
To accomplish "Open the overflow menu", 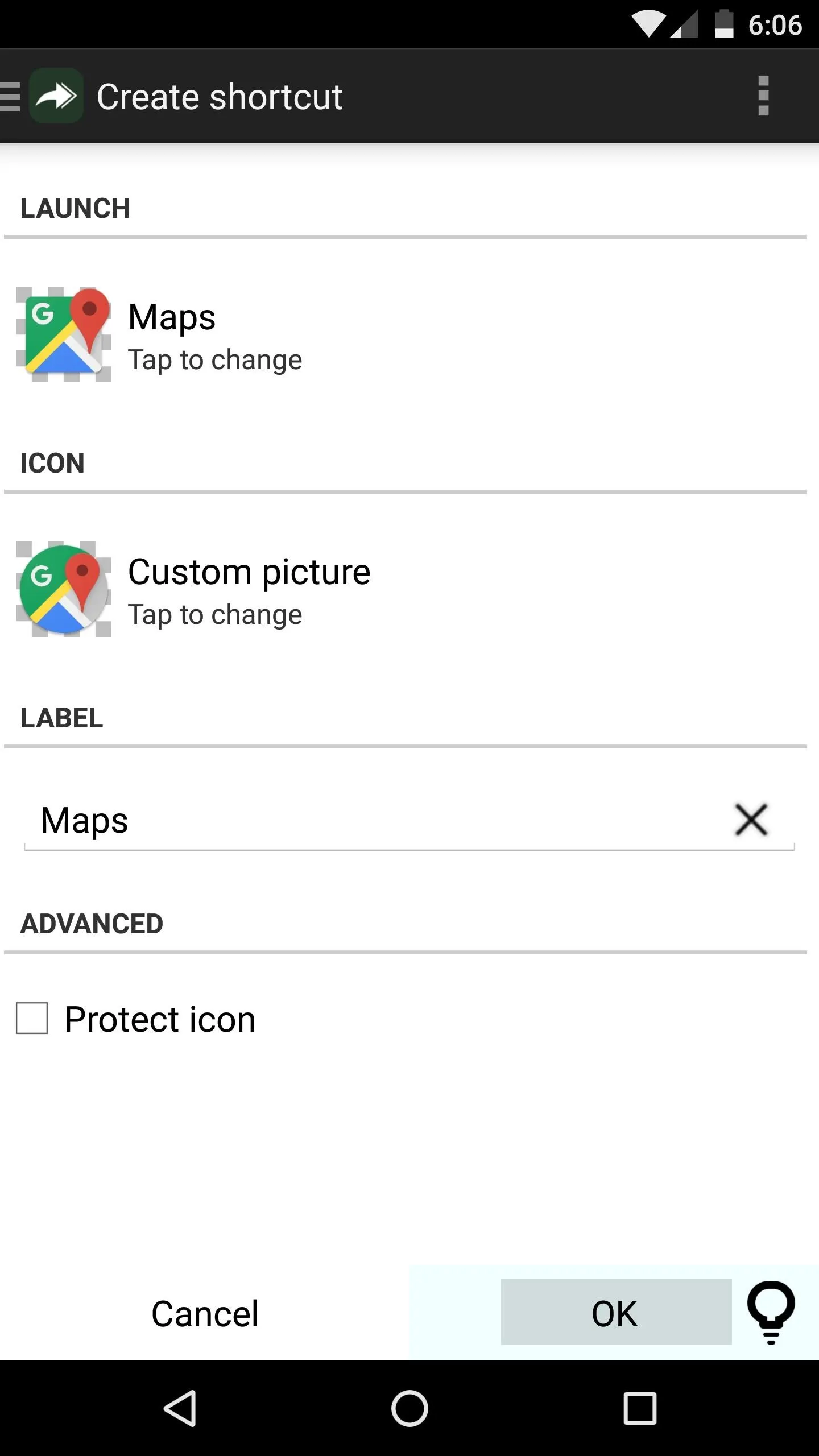I will (763, 96).
